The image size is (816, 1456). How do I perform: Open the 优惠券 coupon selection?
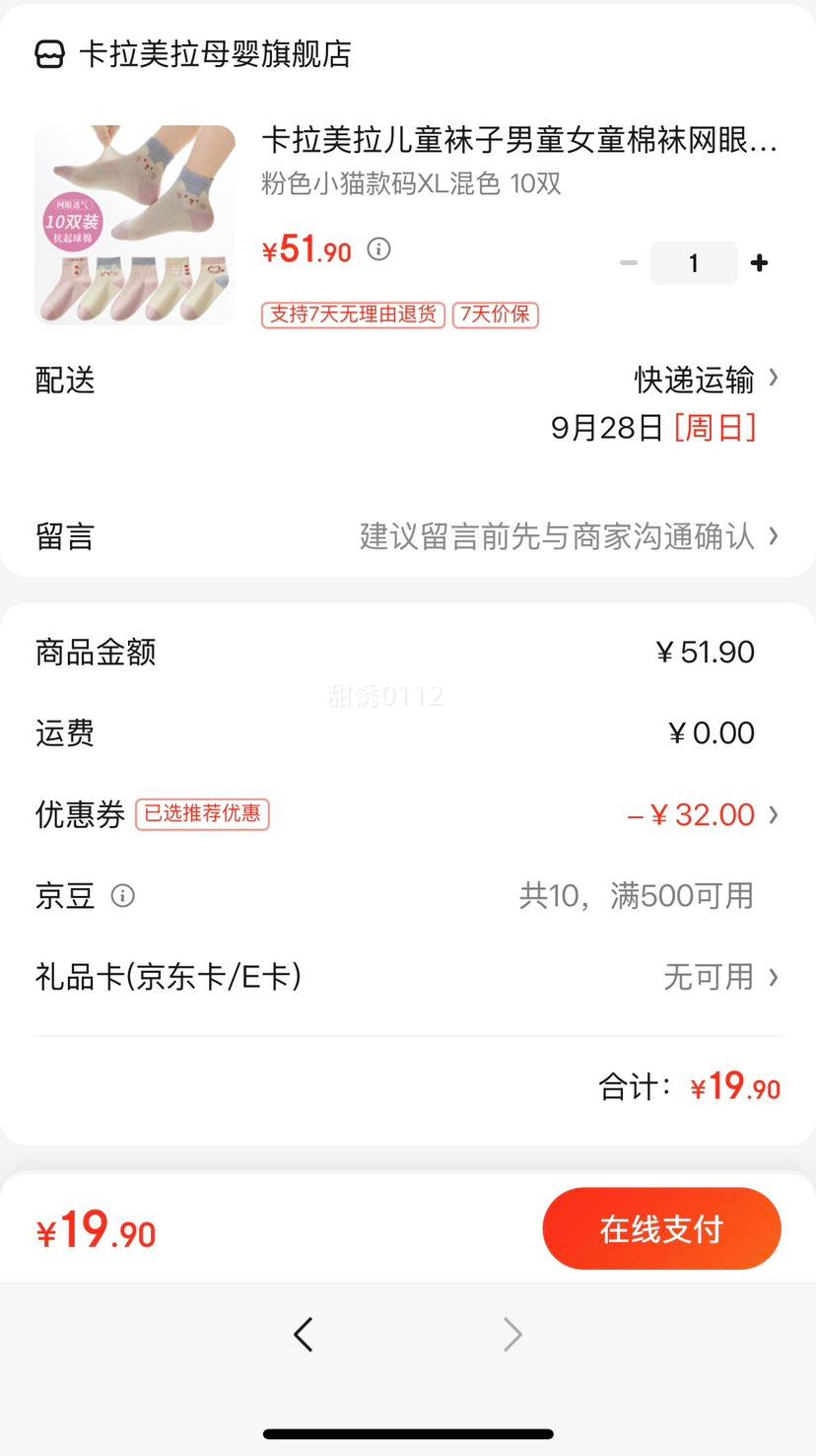point(704,815)
